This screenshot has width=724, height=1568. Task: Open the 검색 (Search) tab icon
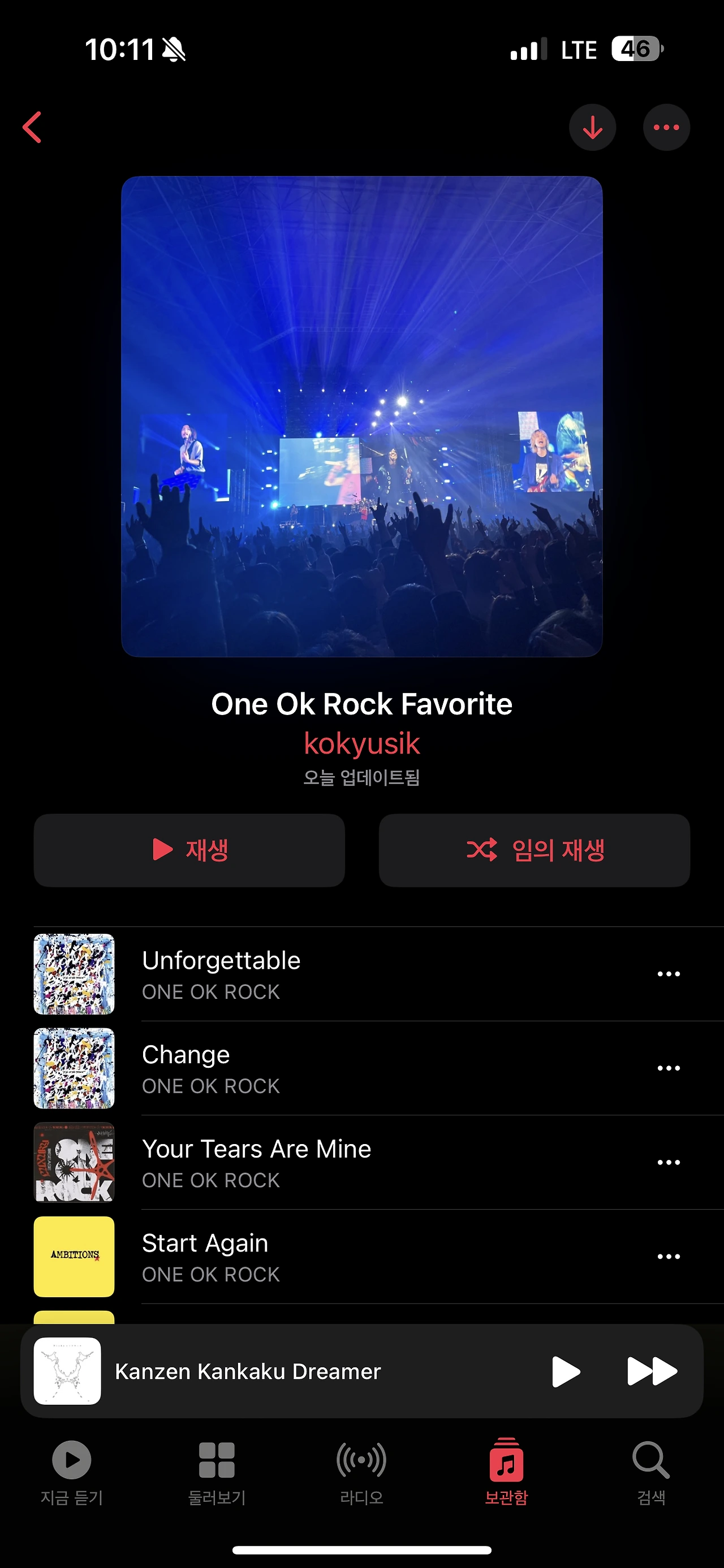tap(650, 1459)
